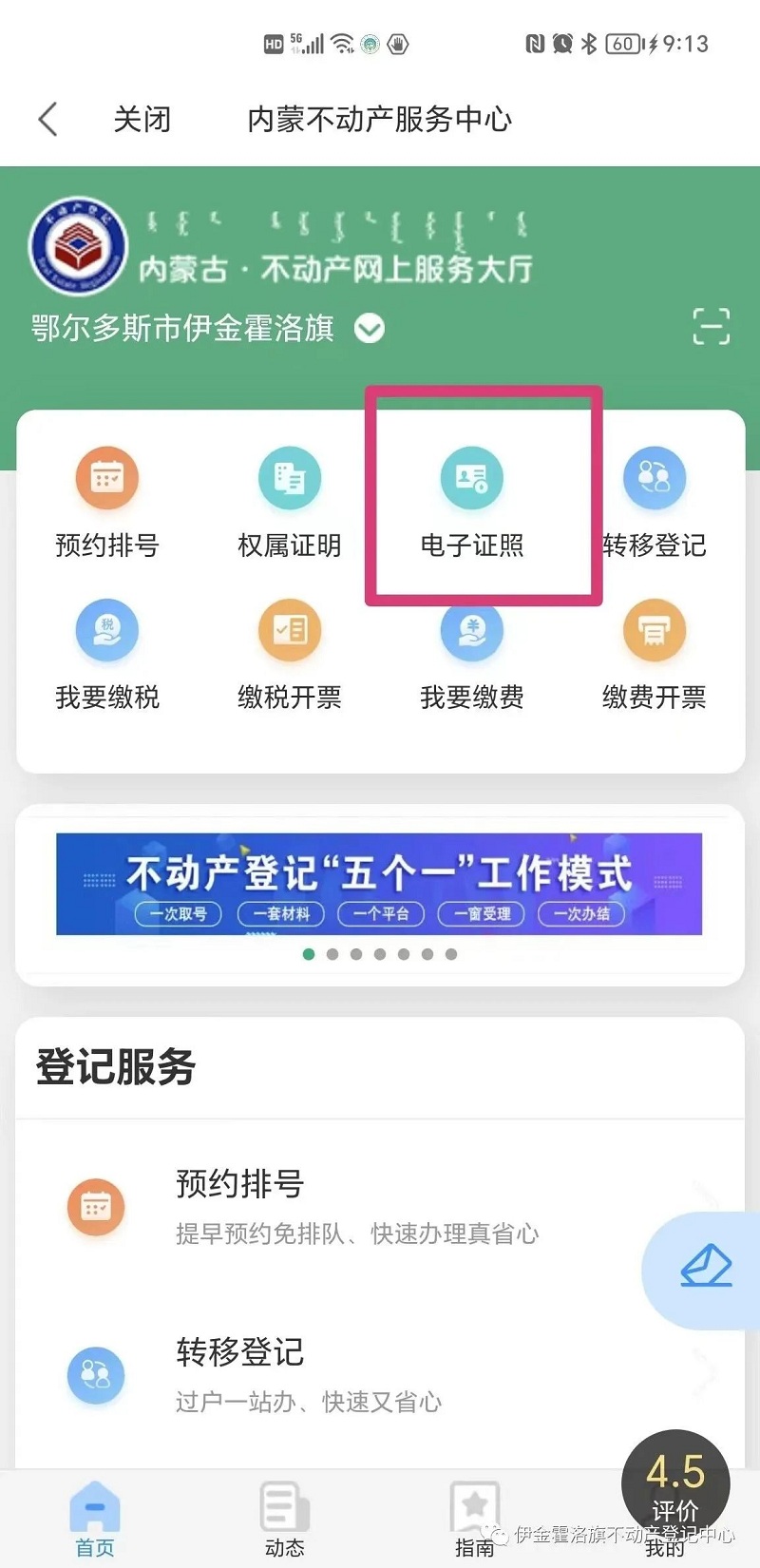The image size is (760, 1568).
Task: Open the region dropdown 鄂尔多斯市伊金霍洛旗
Action: coord(207,329)
